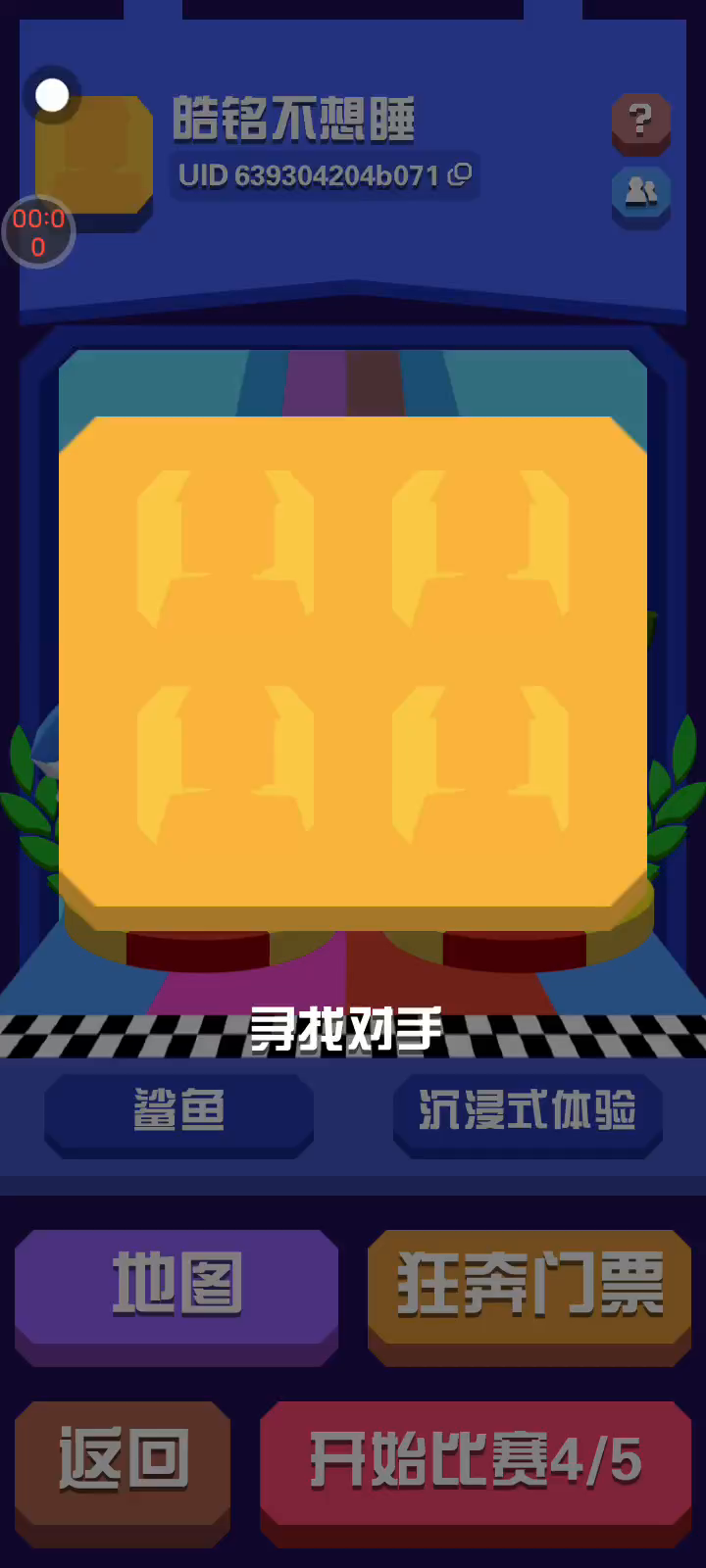Screen dimensions: 706x1568
Task: Open the friends icon
Action: coord(640,193)
